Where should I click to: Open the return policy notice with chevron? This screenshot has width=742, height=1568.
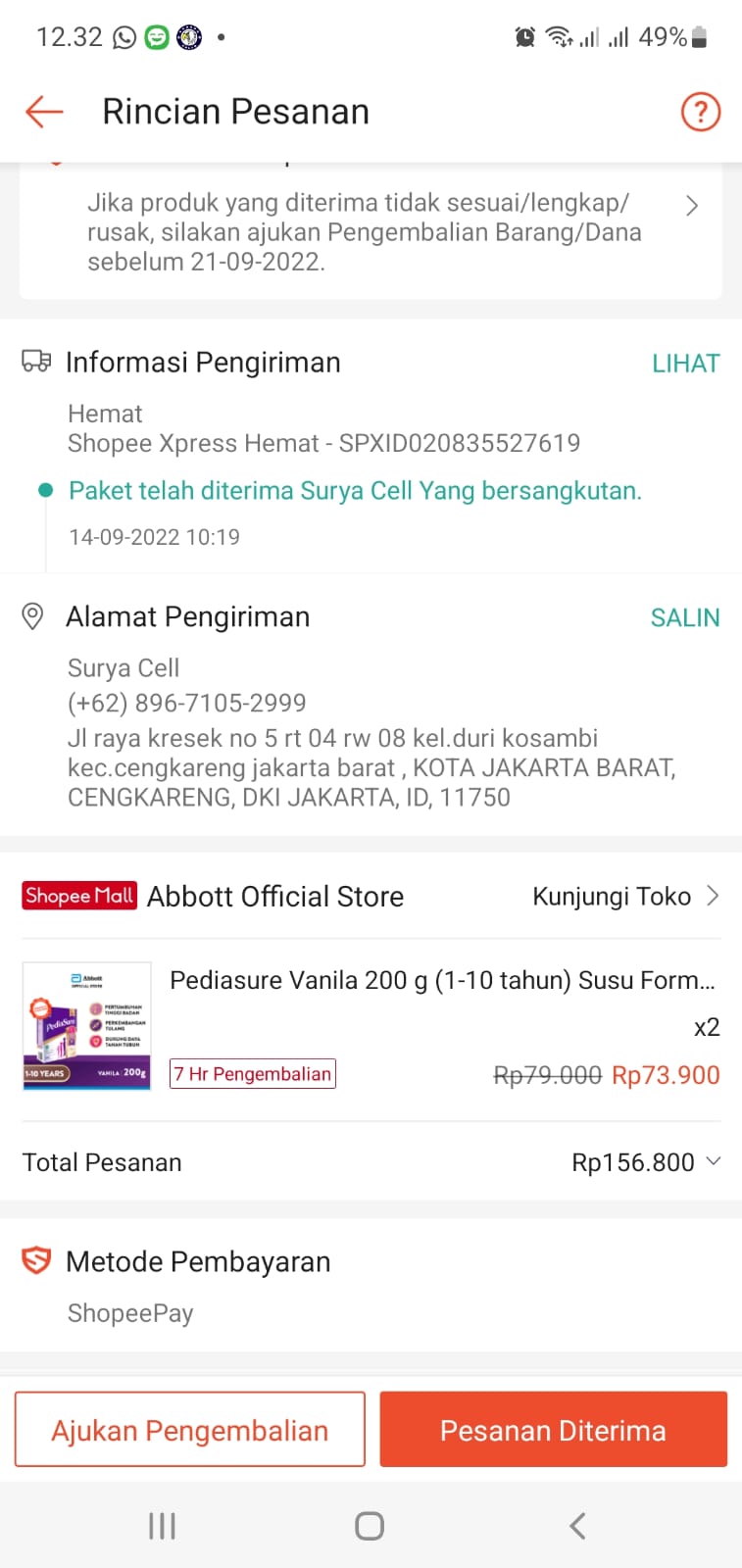[x=691, y=206]
